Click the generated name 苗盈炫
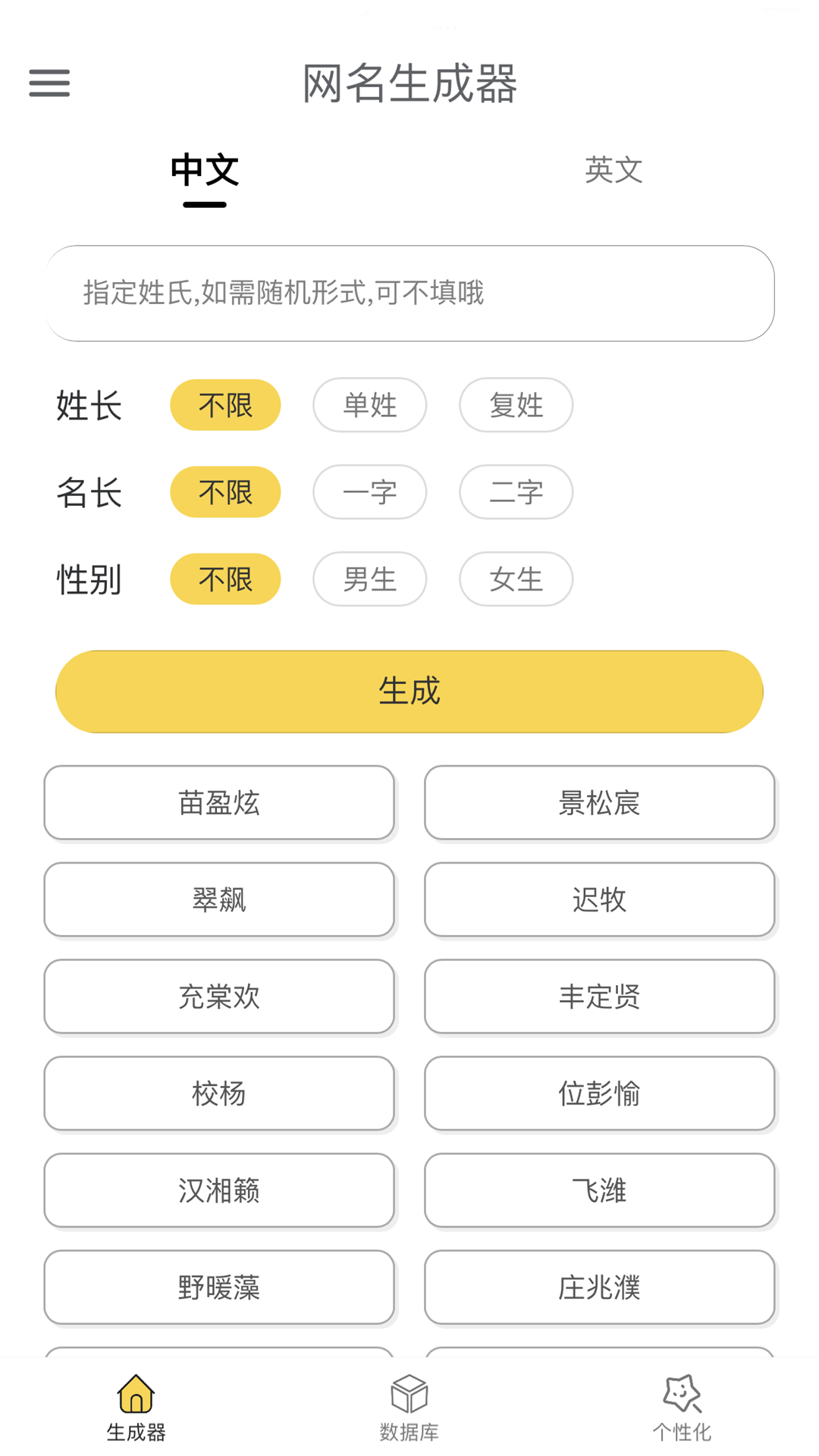The height and width of the screenshot is (1456, 819). click(x=219, y=803)
